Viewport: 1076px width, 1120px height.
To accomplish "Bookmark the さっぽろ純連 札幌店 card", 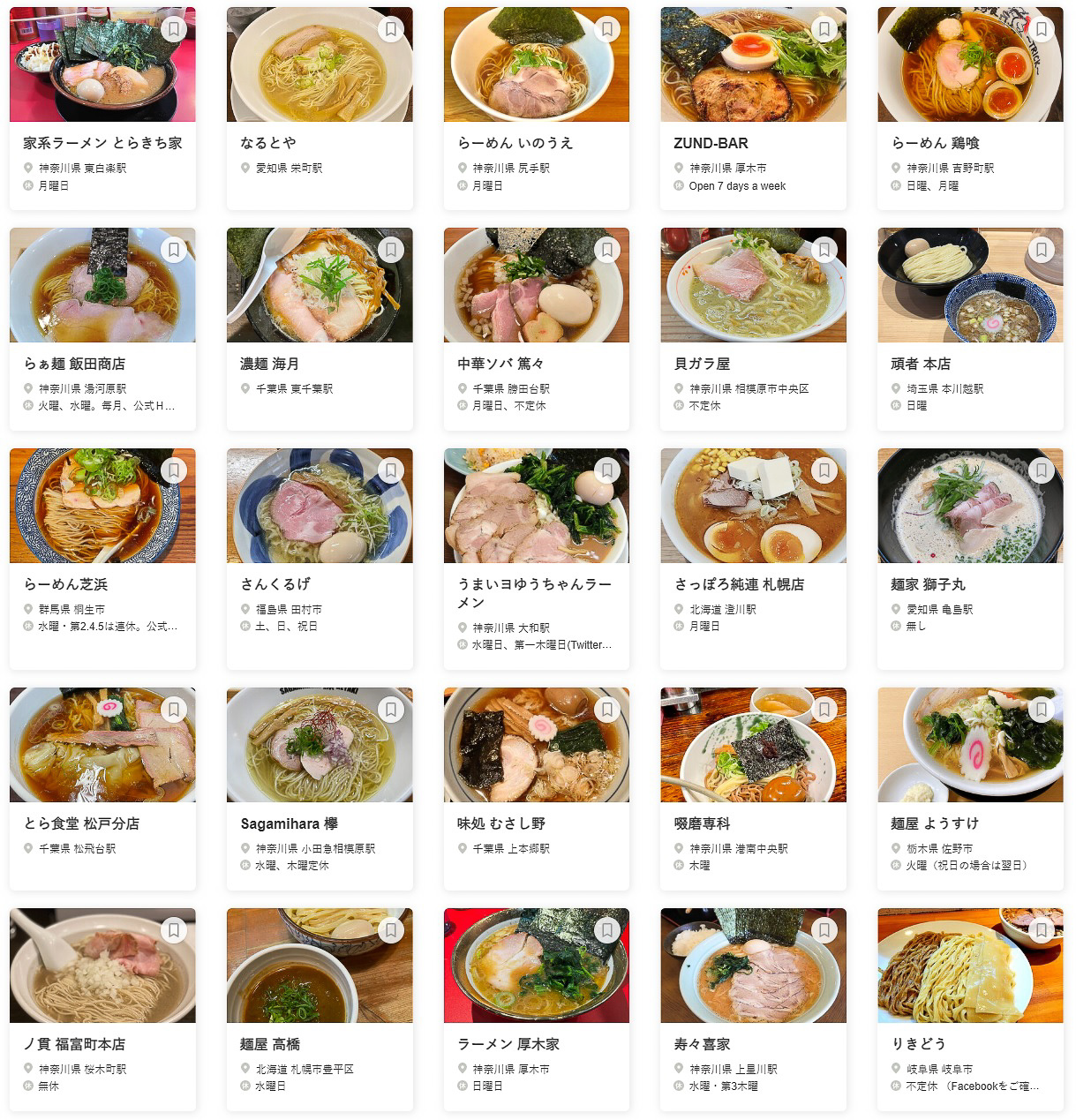I will (x=823, y=470).
